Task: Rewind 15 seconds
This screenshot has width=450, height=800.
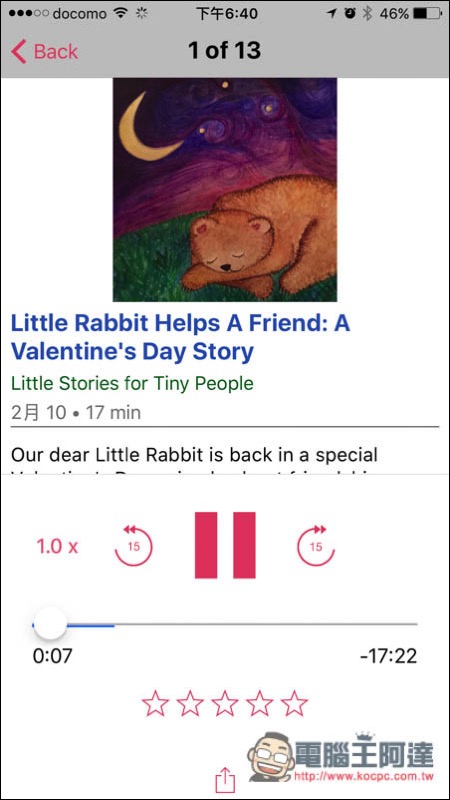Action: 133,545
